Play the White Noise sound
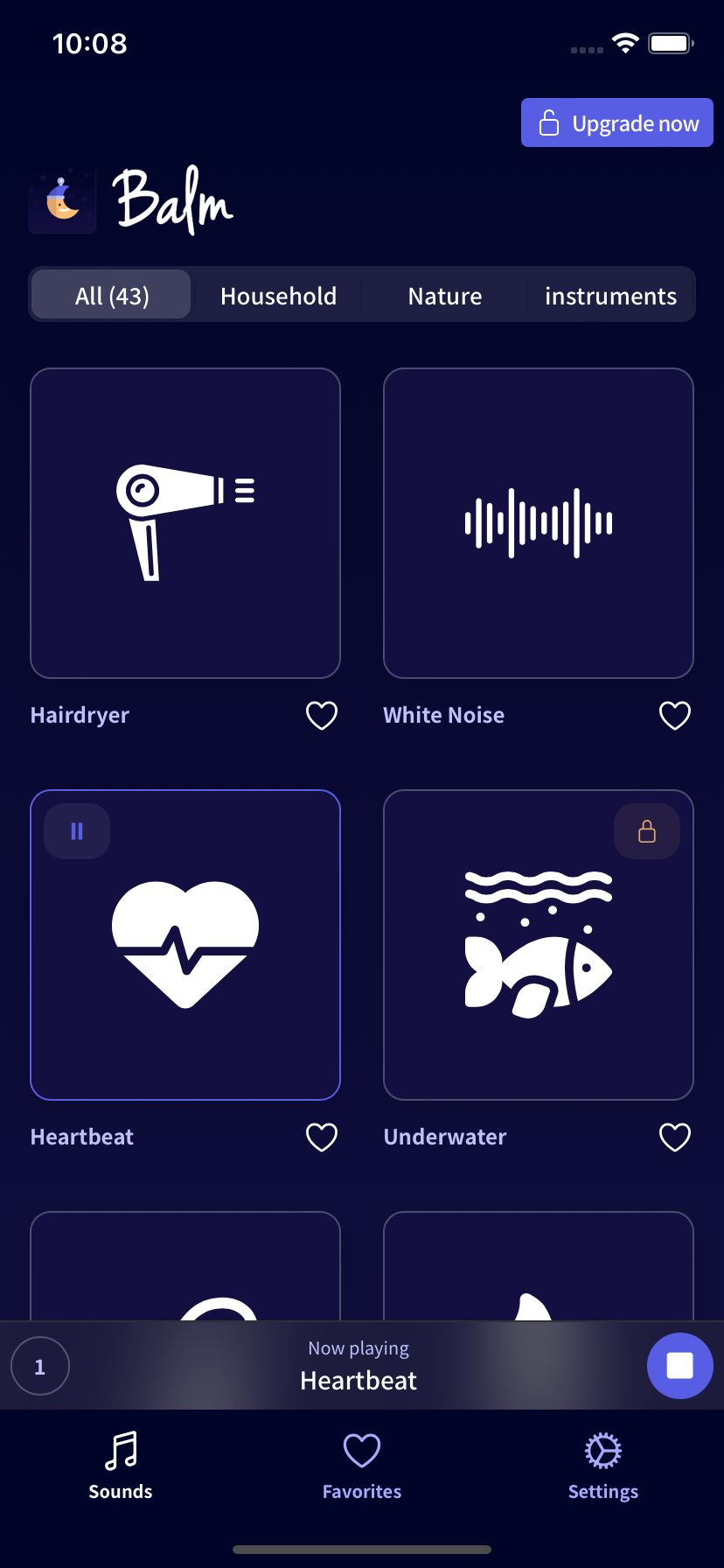 click(539, 523)
